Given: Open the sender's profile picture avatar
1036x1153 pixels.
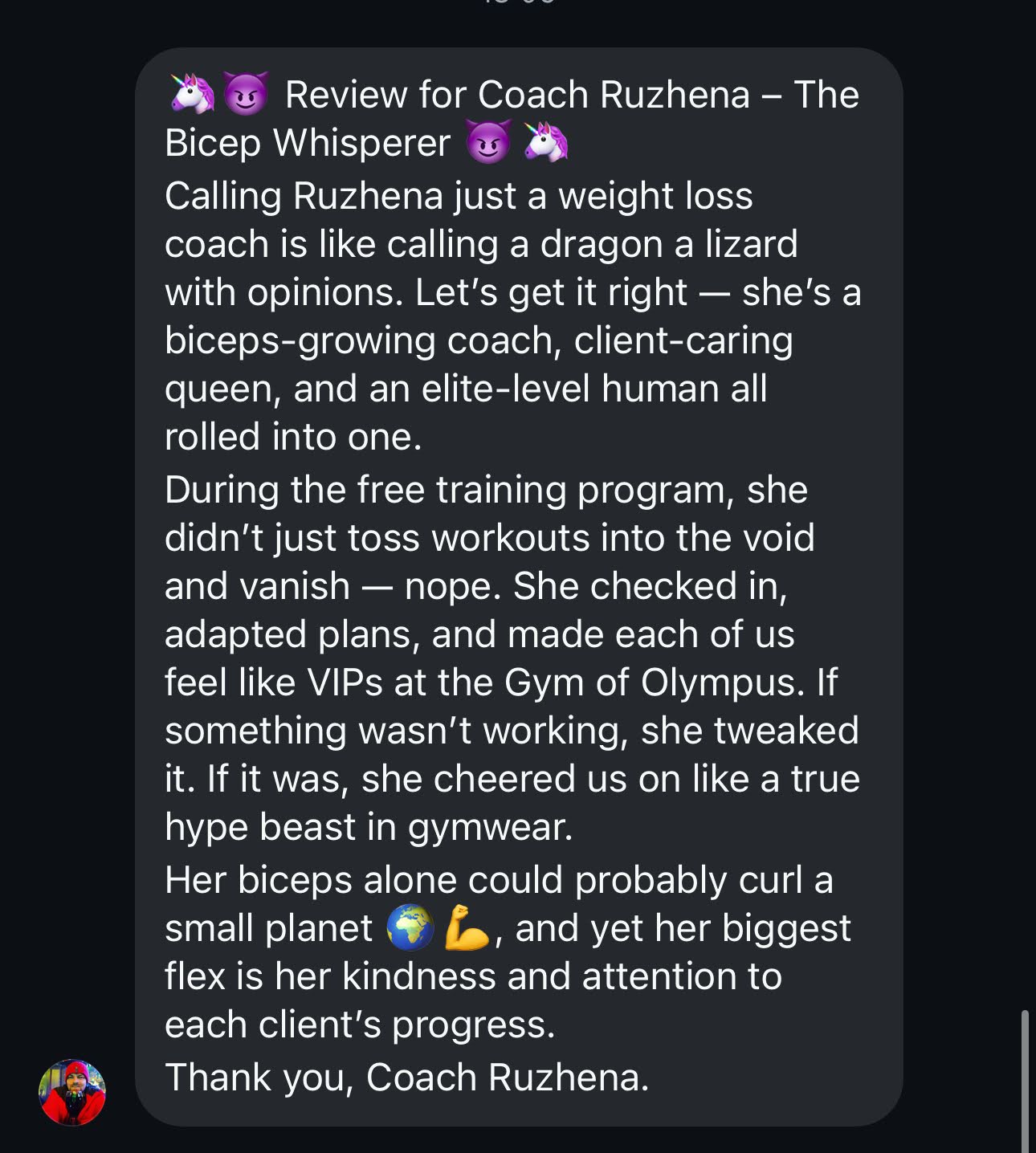Looking at the screenshot, I should 72,1092.
